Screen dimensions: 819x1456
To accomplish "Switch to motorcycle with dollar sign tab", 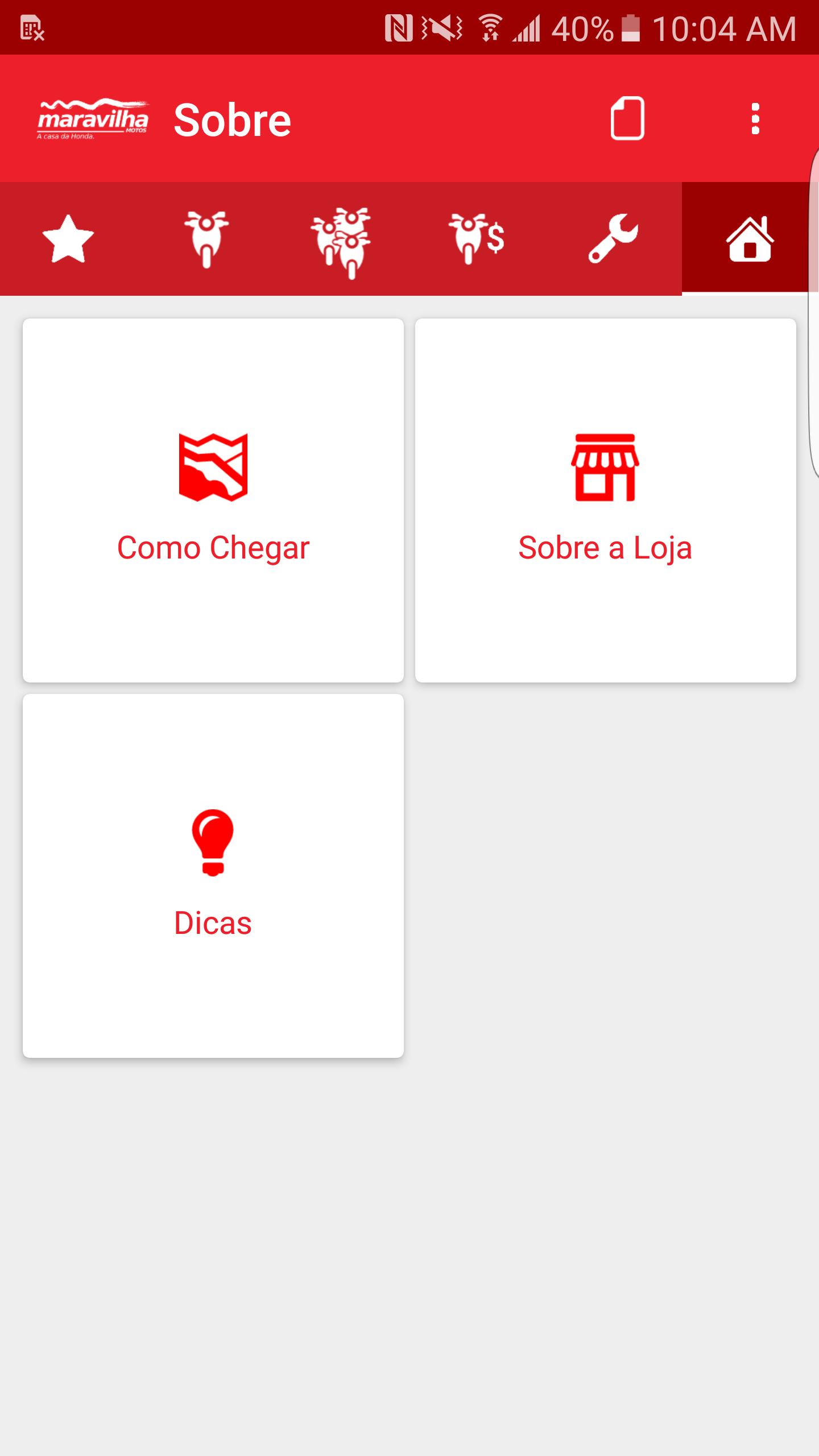I will [x=477, y=238].
